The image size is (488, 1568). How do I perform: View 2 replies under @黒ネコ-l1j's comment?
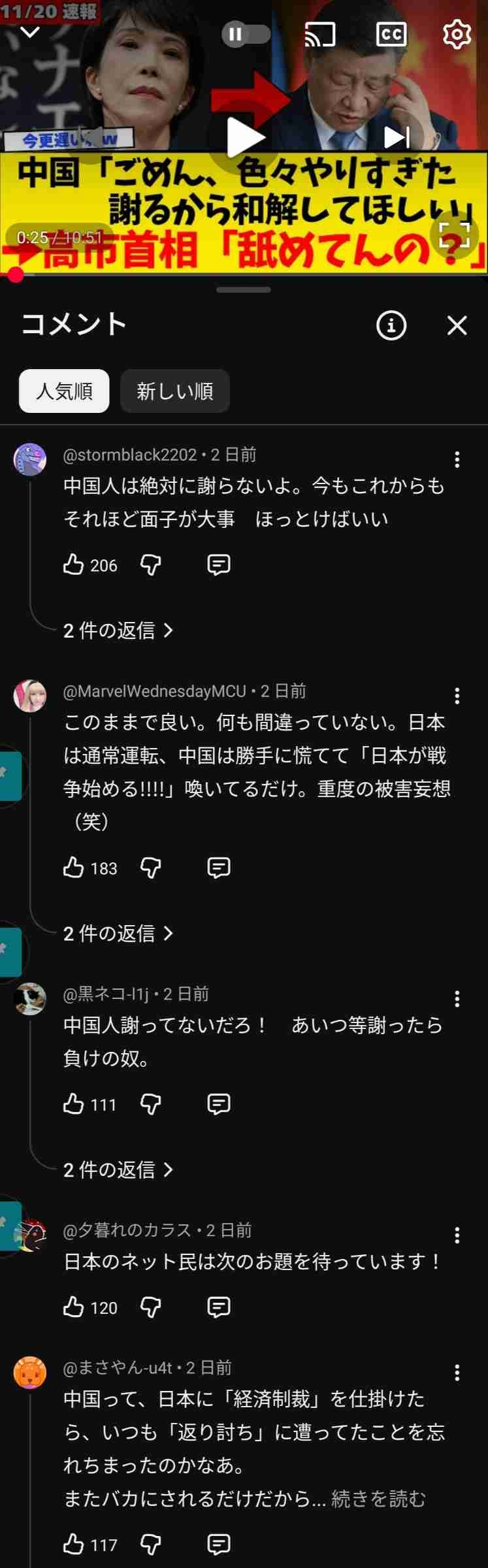click(118, 1169)
